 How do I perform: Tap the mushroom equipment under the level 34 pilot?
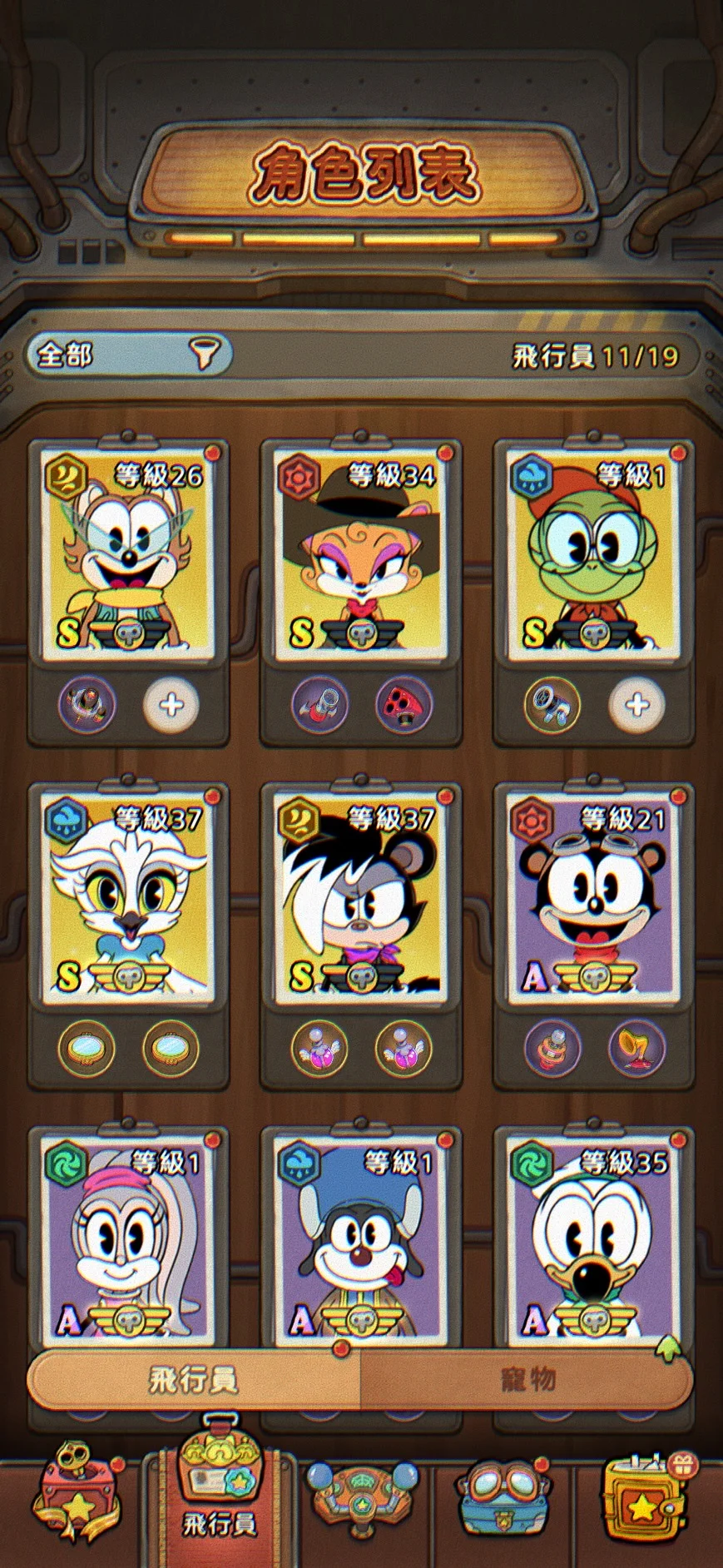[404, 706]
